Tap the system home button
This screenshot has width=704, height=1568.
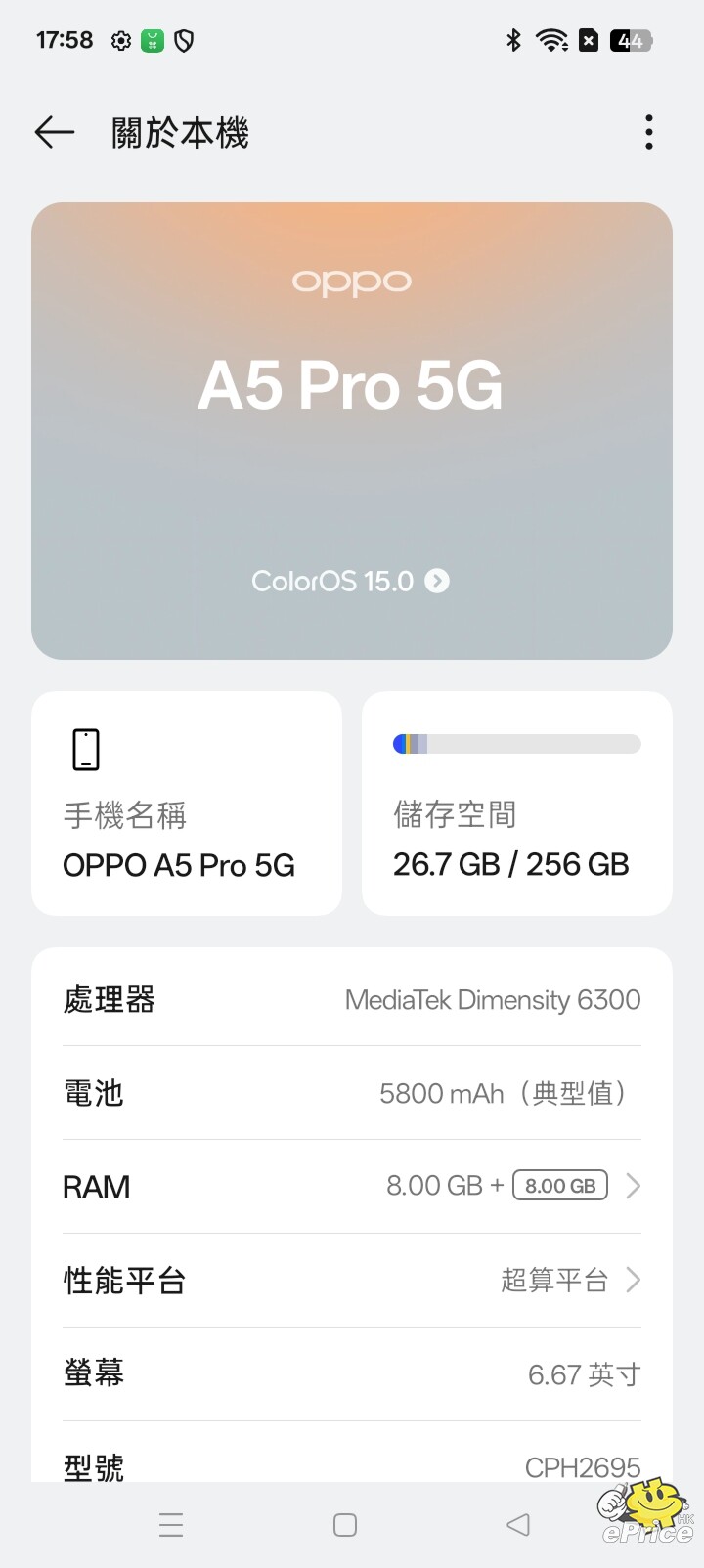pos(345,1525)
